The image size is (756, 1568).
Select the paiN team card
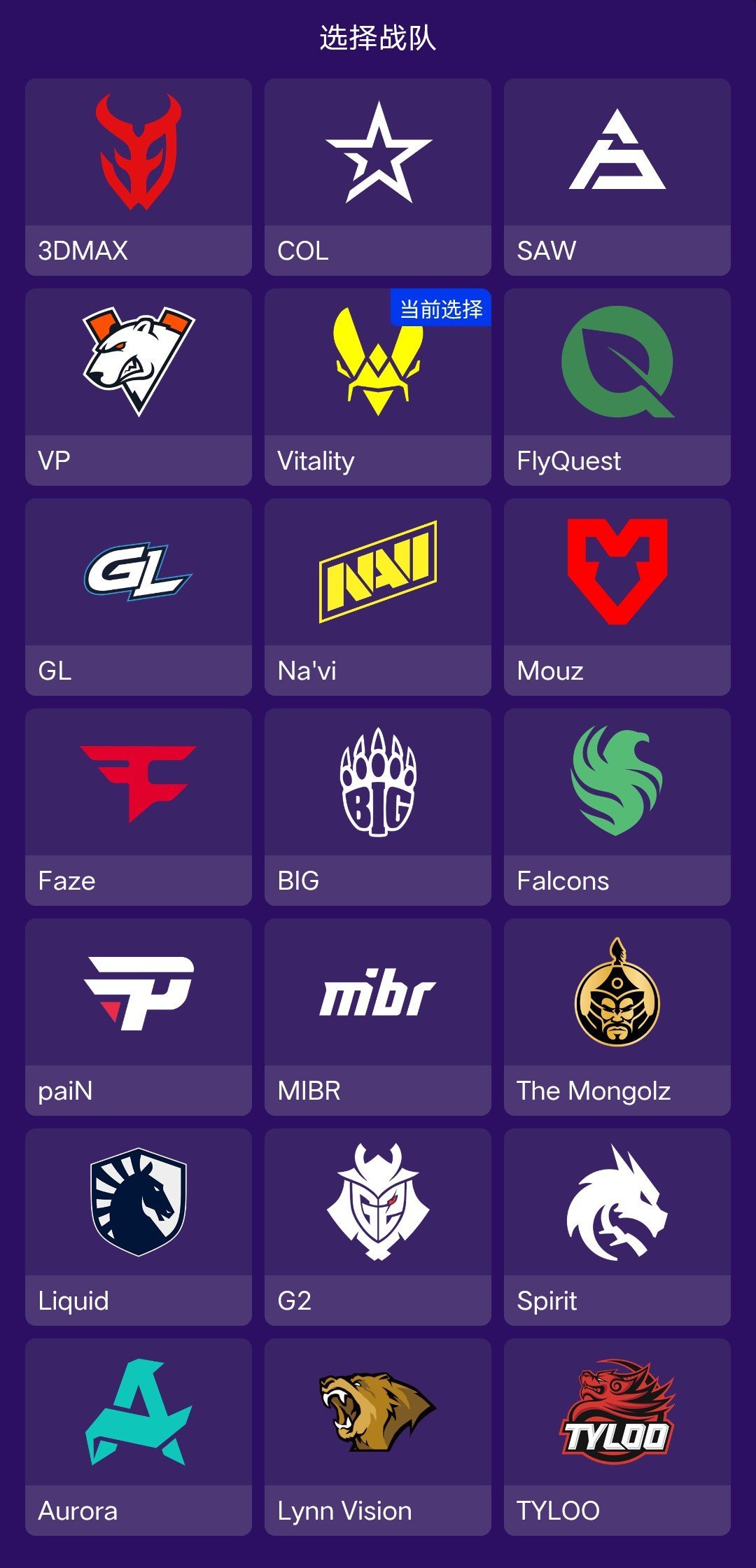tap(139, 1016)
